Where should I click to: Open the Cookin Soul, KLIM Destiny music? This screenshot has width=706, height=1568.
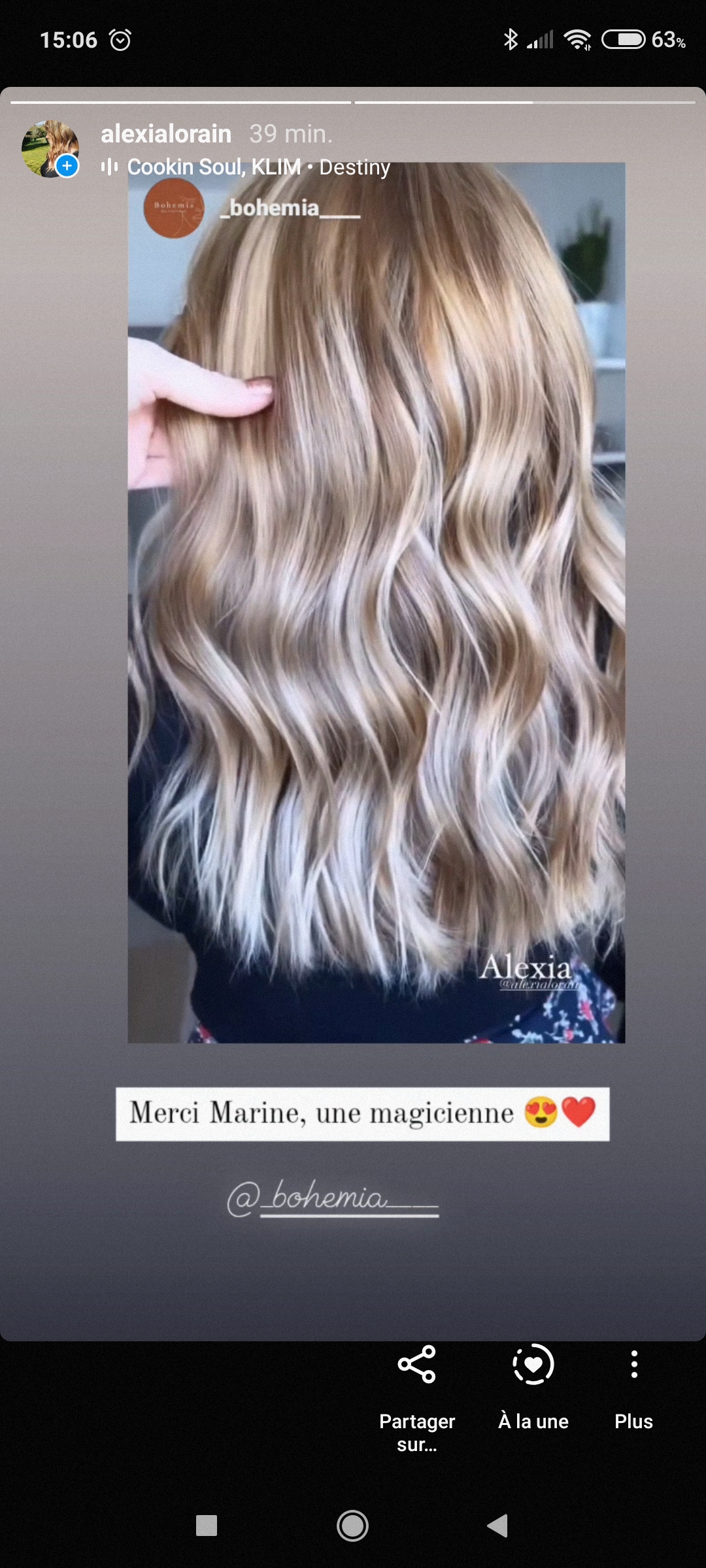258,167
